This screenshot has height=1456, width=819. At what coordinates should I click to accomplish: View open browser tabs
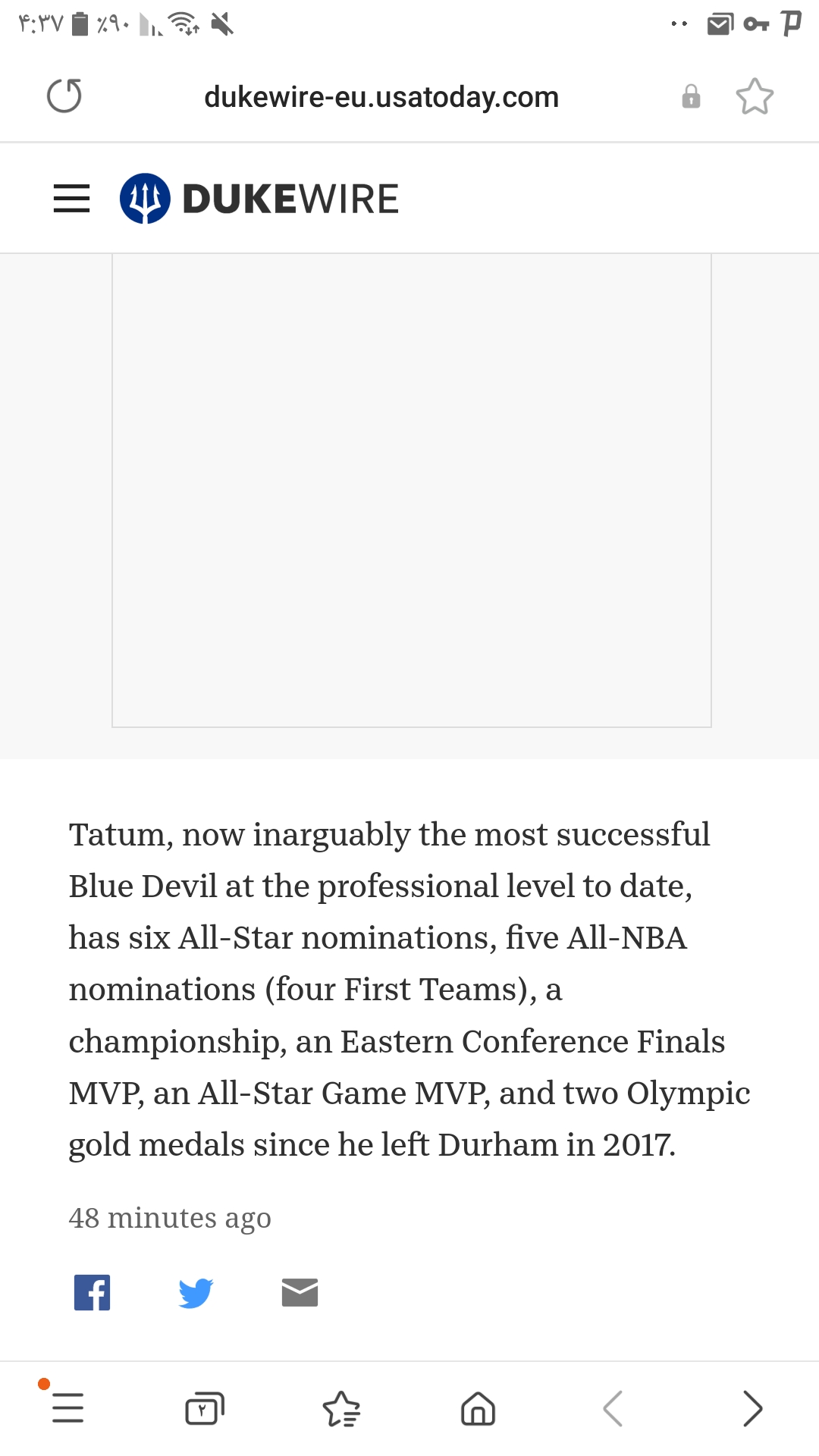(205, 1408)
